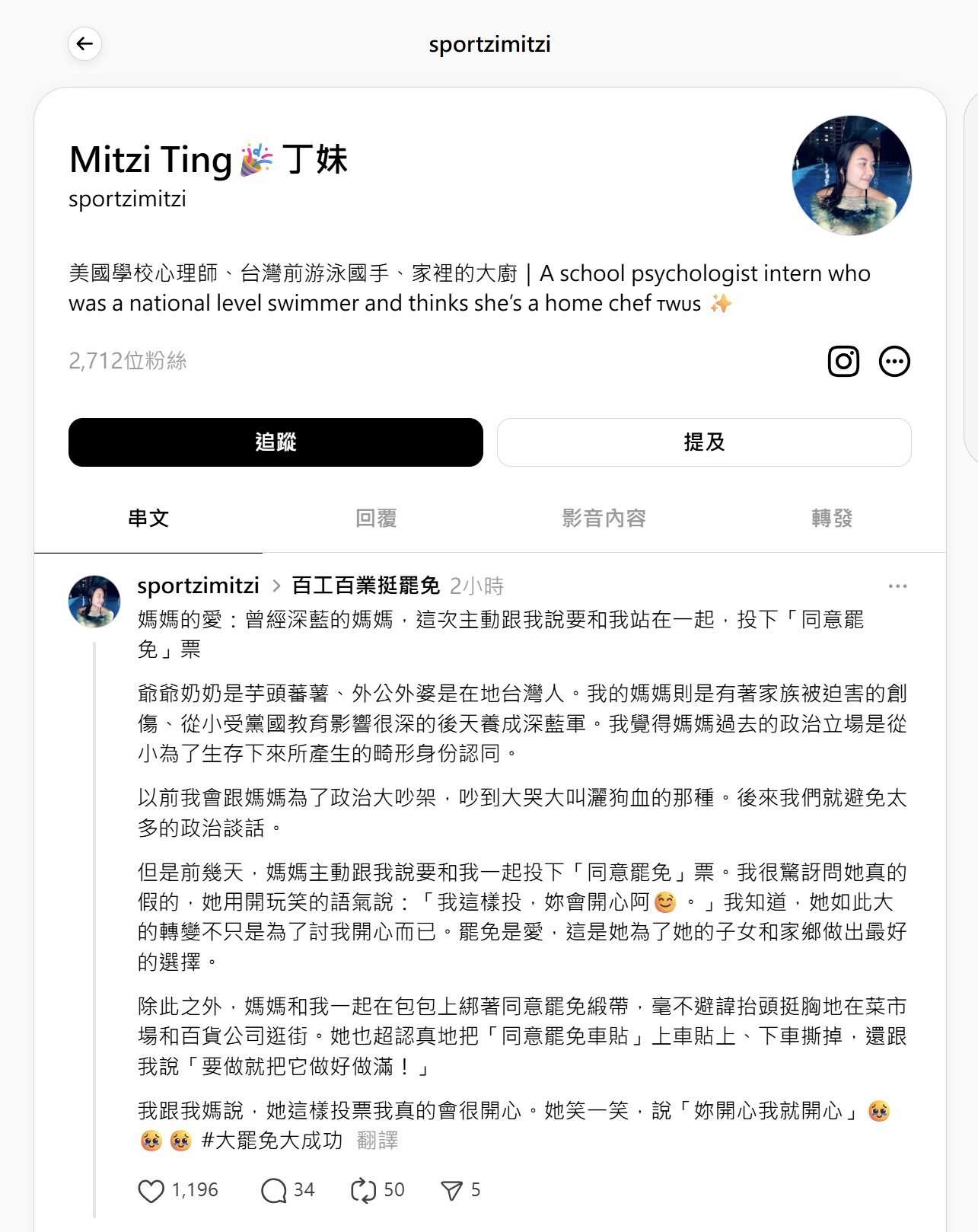Open the 百工百業挺罷免 topic link
The image size is (978, 1232).
click(x=365, y=586)
